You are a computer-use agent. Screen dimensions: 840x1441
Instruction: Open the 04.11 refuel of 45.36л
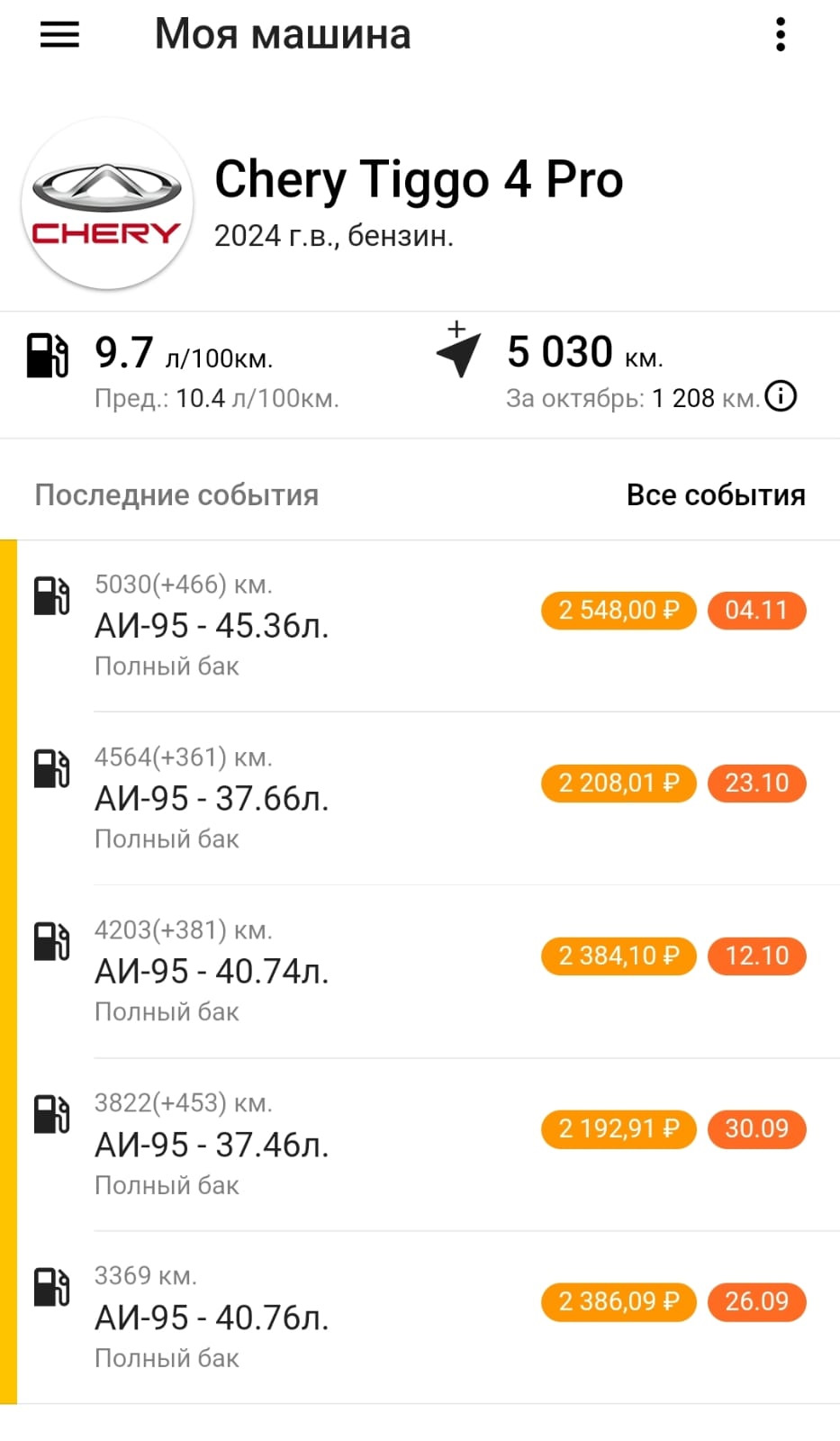(x=429, y=626)
